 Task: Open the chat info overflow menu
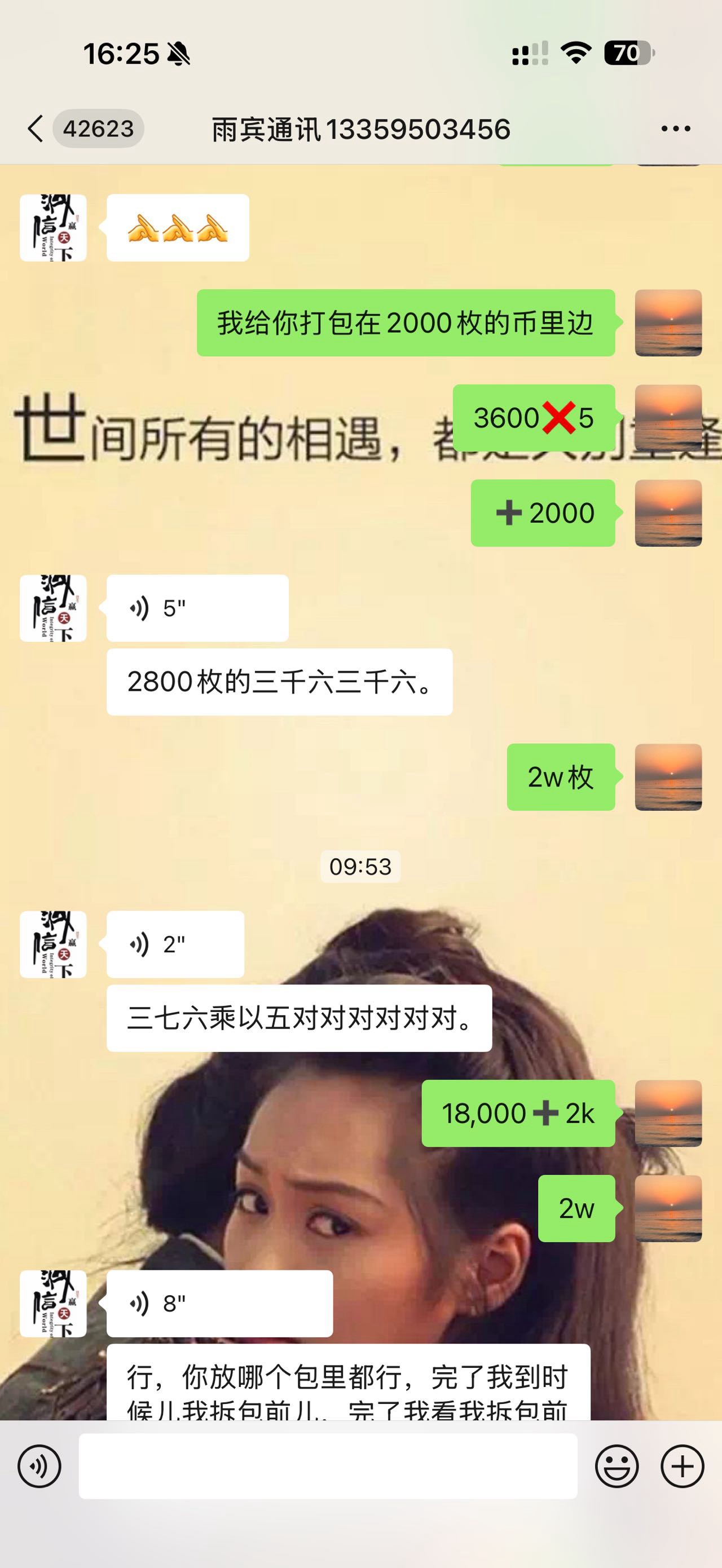[675, 129]
